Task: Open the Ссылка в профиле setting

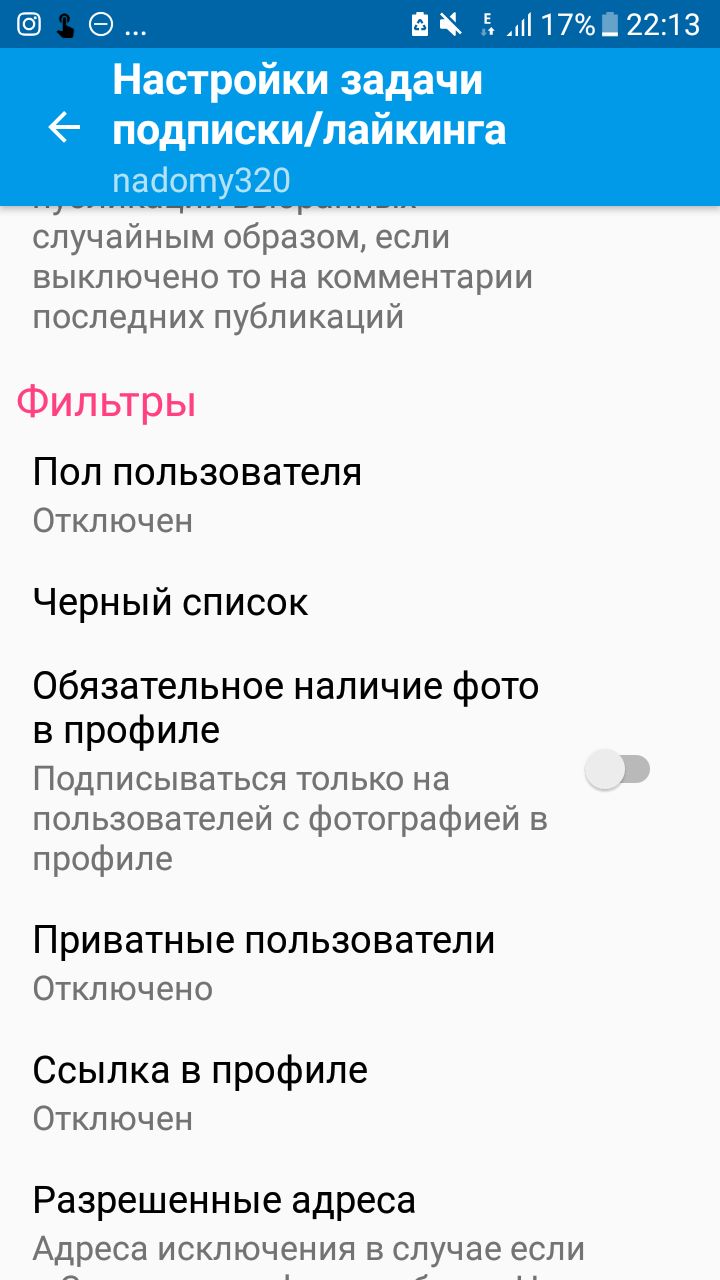Action: pos(200,1092)
